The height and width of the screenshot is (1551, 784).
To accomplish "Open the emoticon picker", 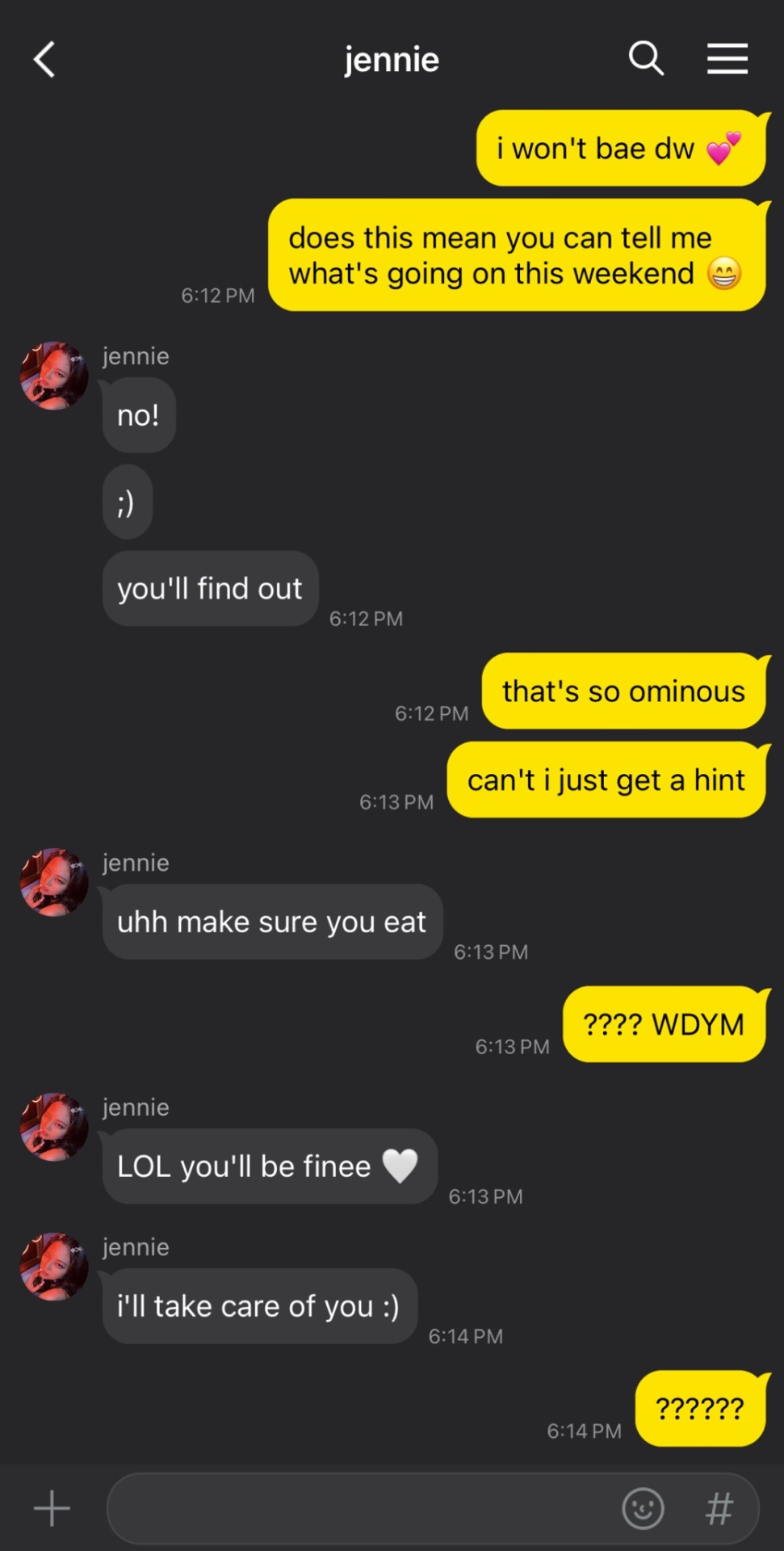I will [643, 1508].
